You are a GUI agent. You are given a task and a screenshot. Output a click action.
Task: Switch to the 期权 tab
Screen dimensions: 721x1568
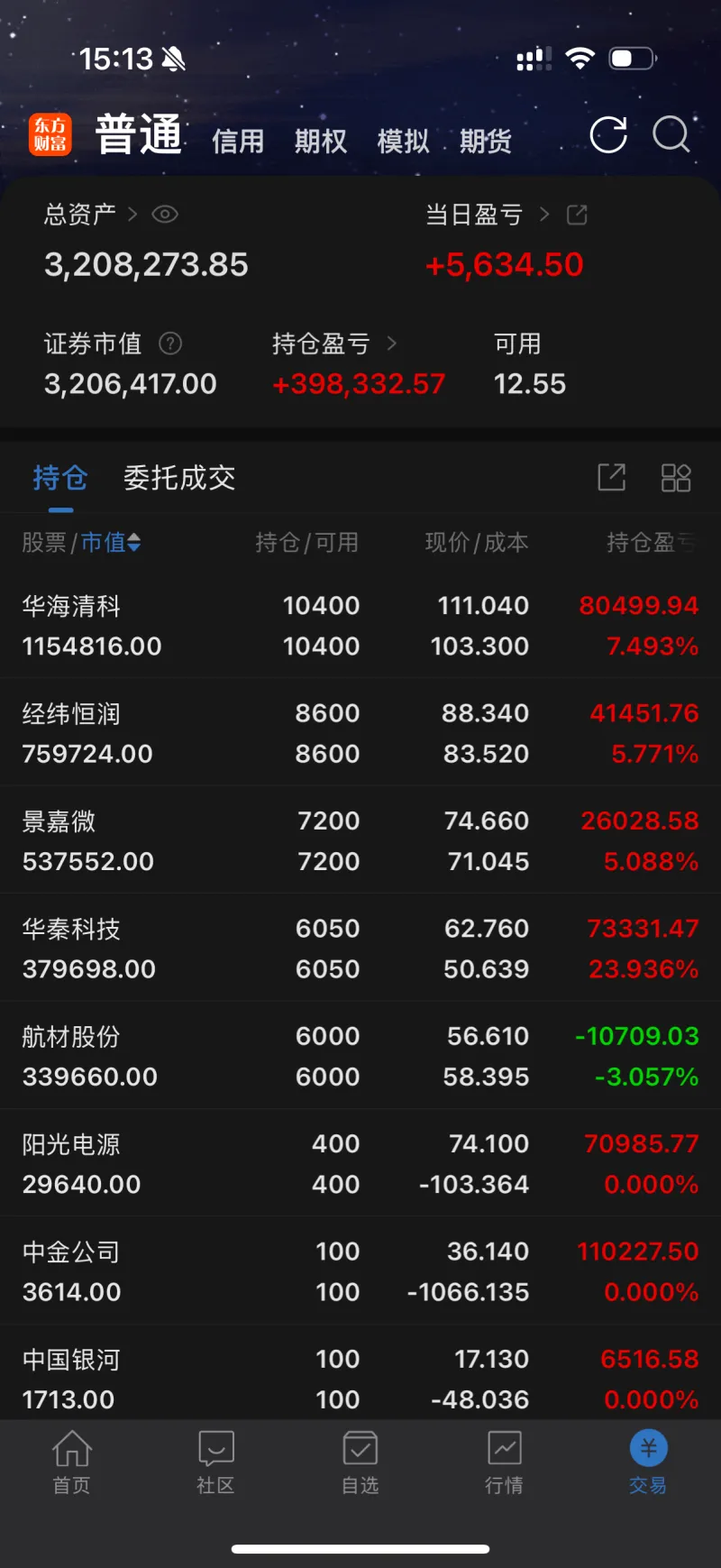[320, 142]
